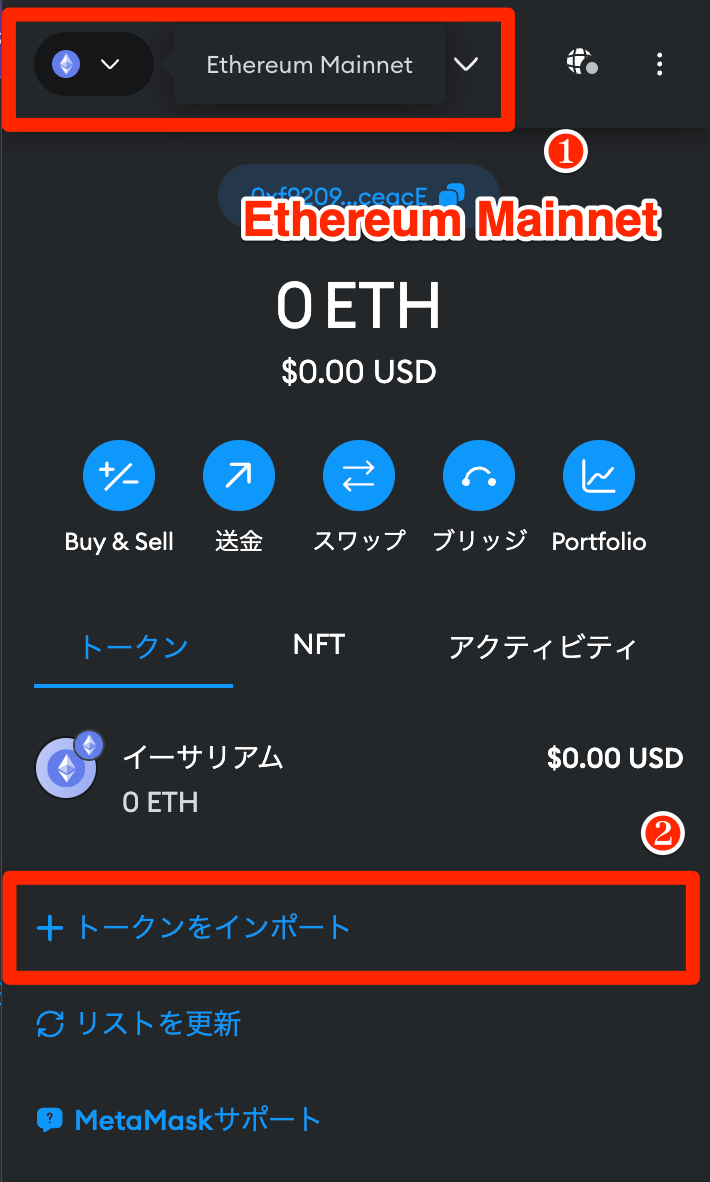Switch to the トークン tab
This screenshot has width=710, height=1182.
click(x=134, y=647)
